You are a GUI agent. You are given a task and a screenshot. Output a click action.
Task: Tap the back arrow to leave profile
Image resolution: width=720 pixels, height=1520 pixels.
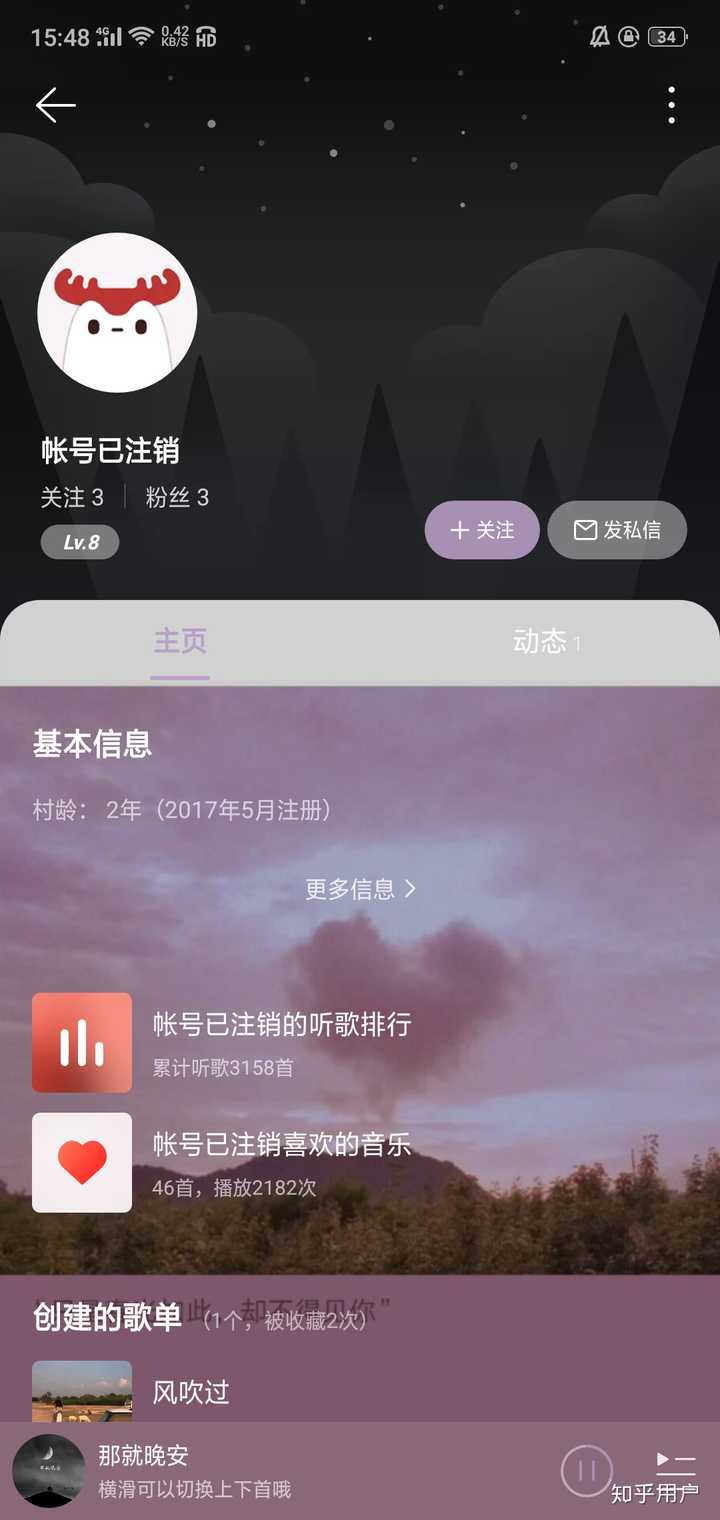(x=55, y=105)
